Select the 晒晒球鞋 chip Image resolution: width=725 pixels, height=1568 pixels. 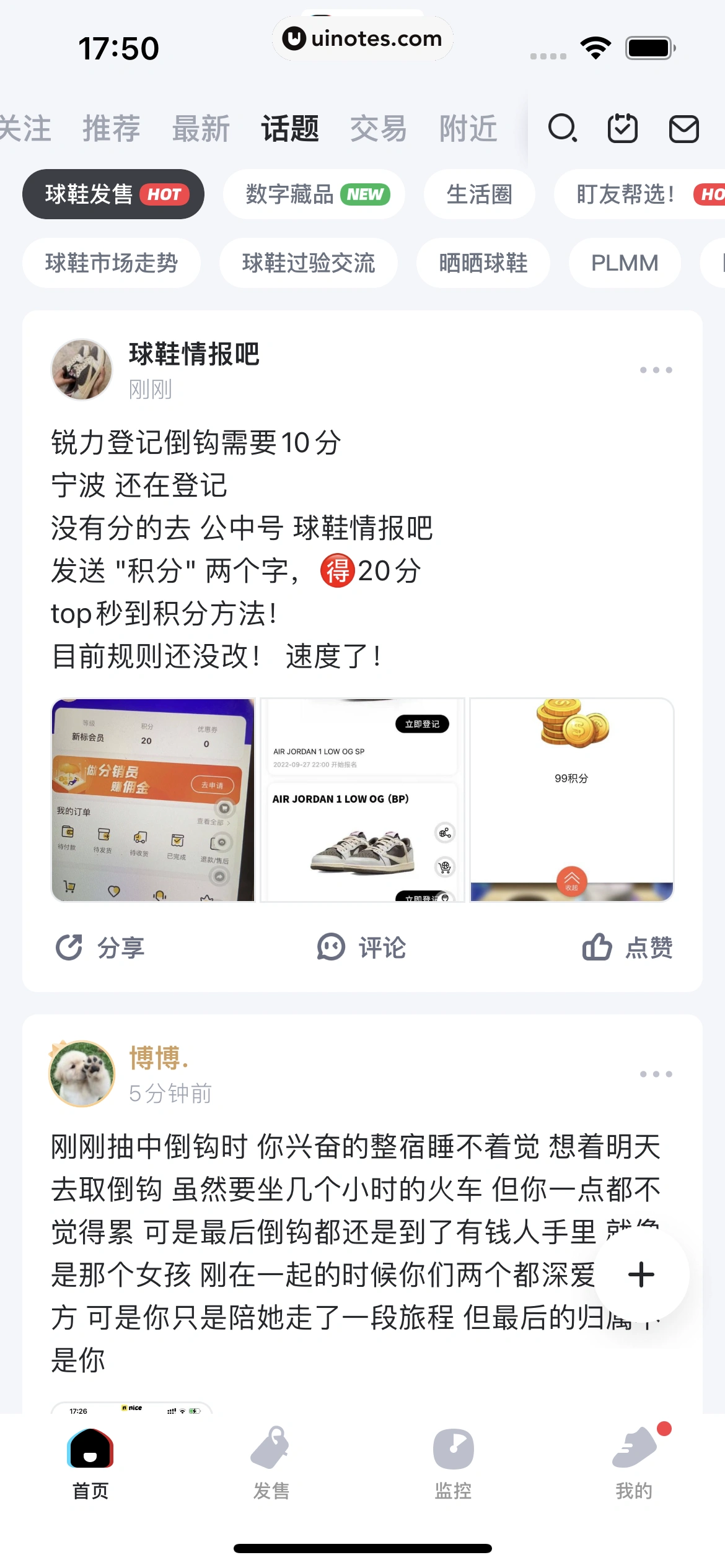coord(483,263)
